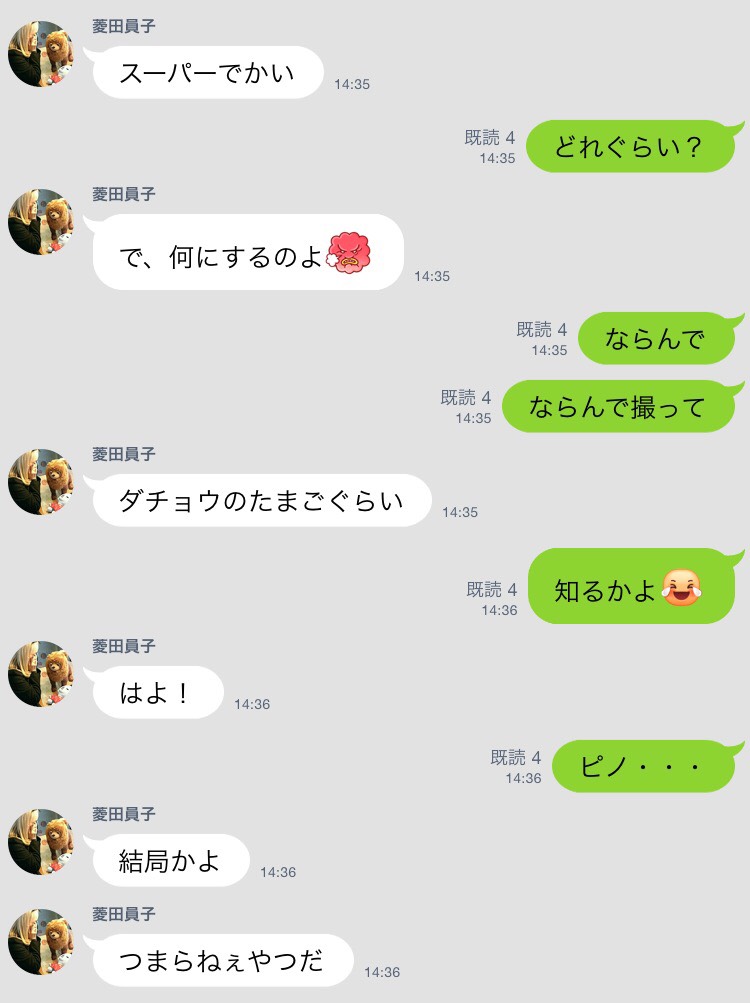Screen dimensions: 750x1003
Task: Select the avatar beside the はよ！ message
Action: [41, 674]
